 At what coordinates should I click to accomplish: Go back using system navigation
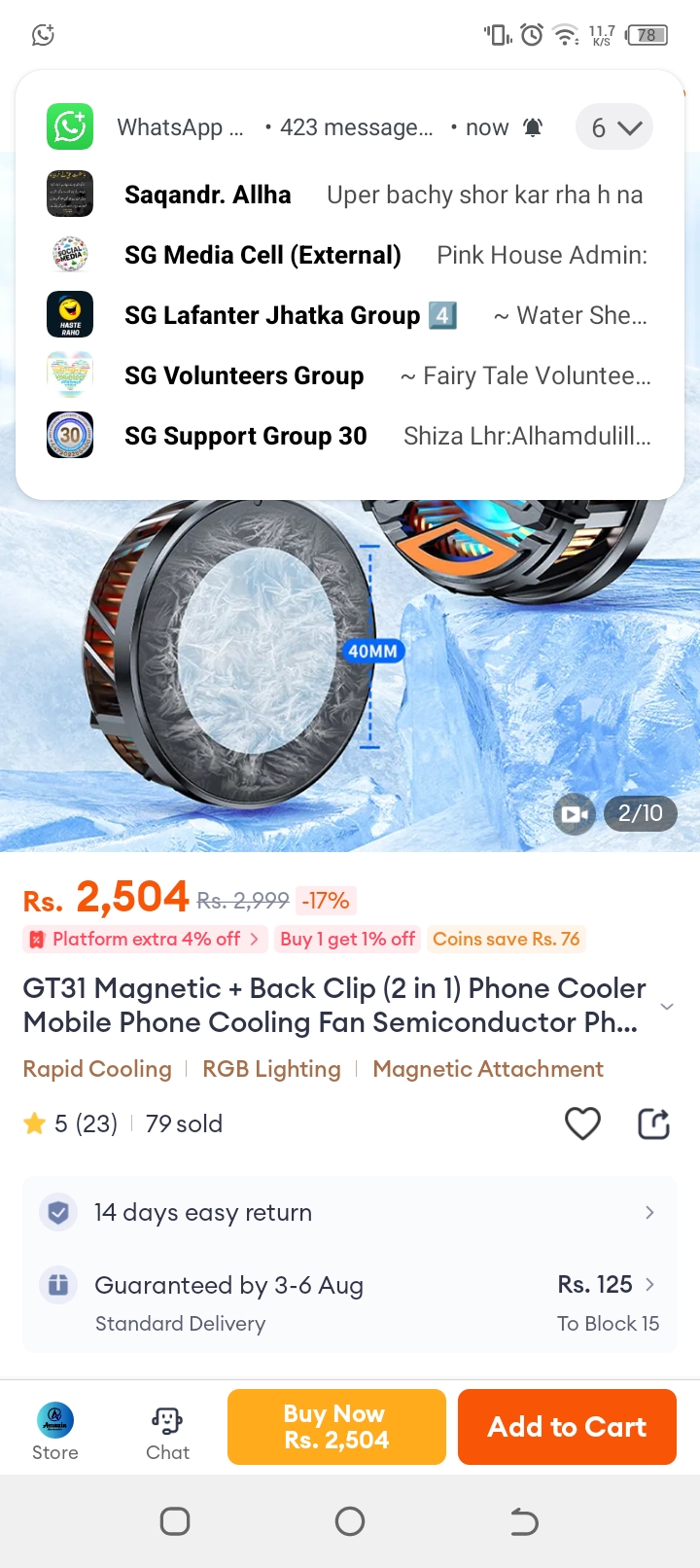tap(524, 1520)
